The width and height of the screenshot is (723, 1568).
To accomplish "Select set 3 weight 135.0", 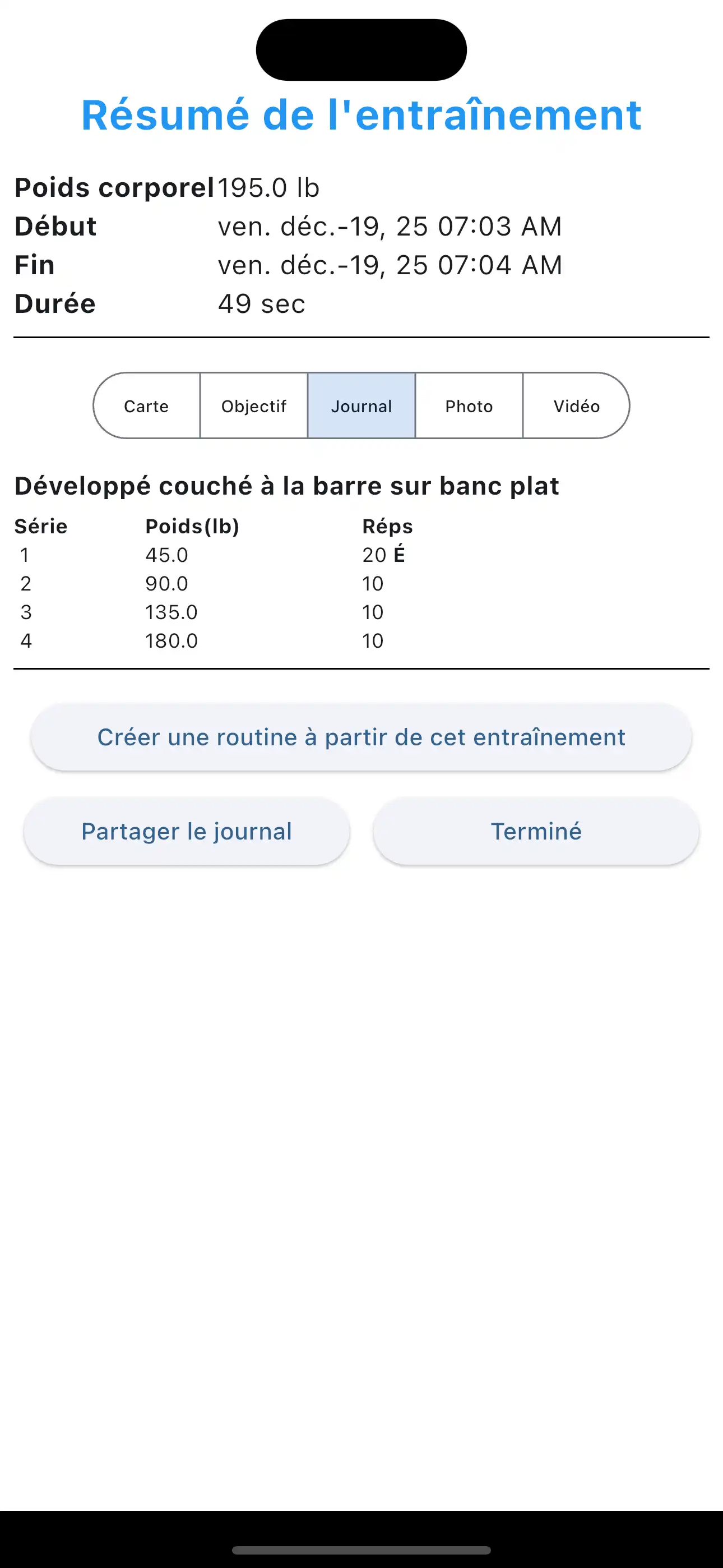I will (x=171, y=612).
